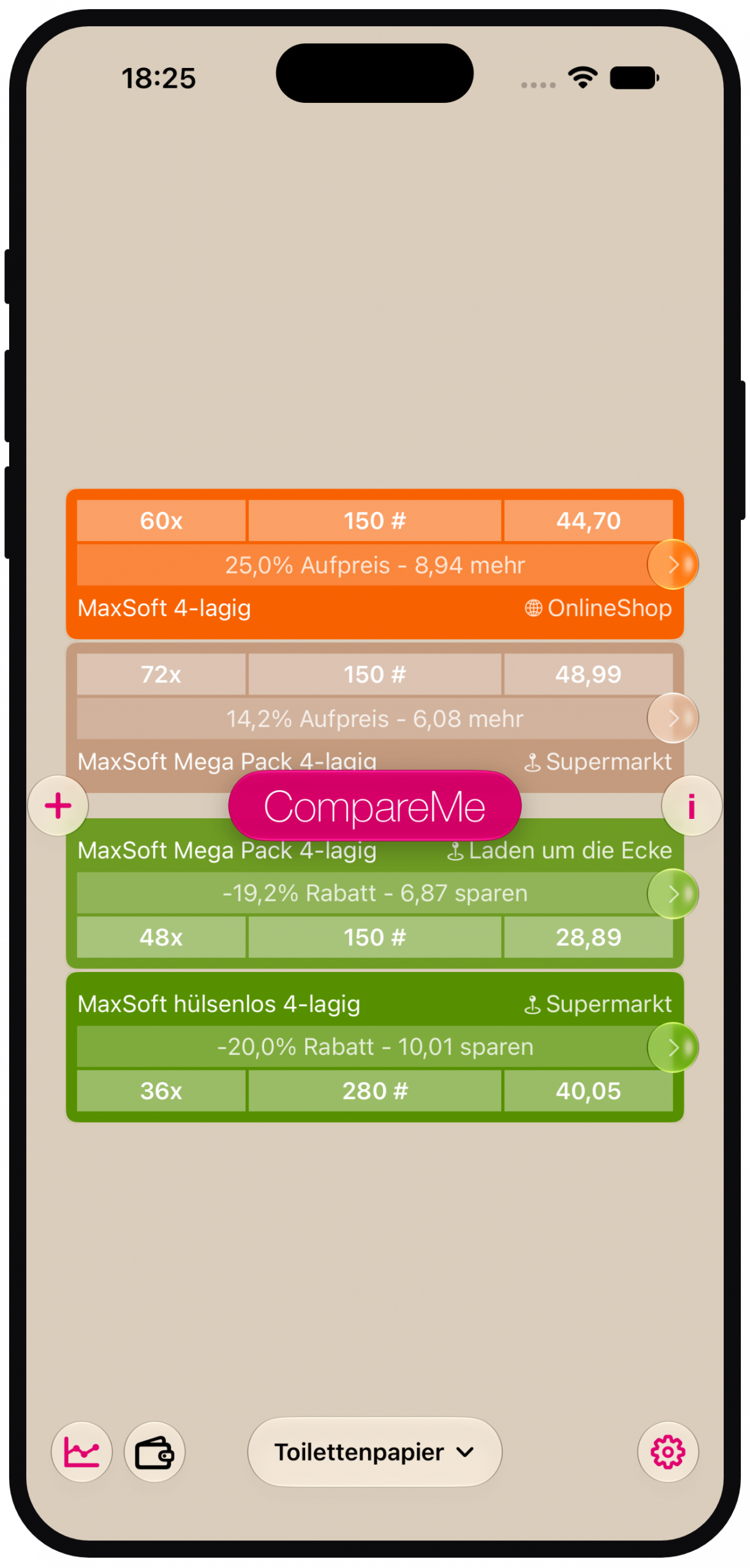This screenshot has width=750, height=1568.
Task: Open settings gear
Action: click(x=668, y=1451)
